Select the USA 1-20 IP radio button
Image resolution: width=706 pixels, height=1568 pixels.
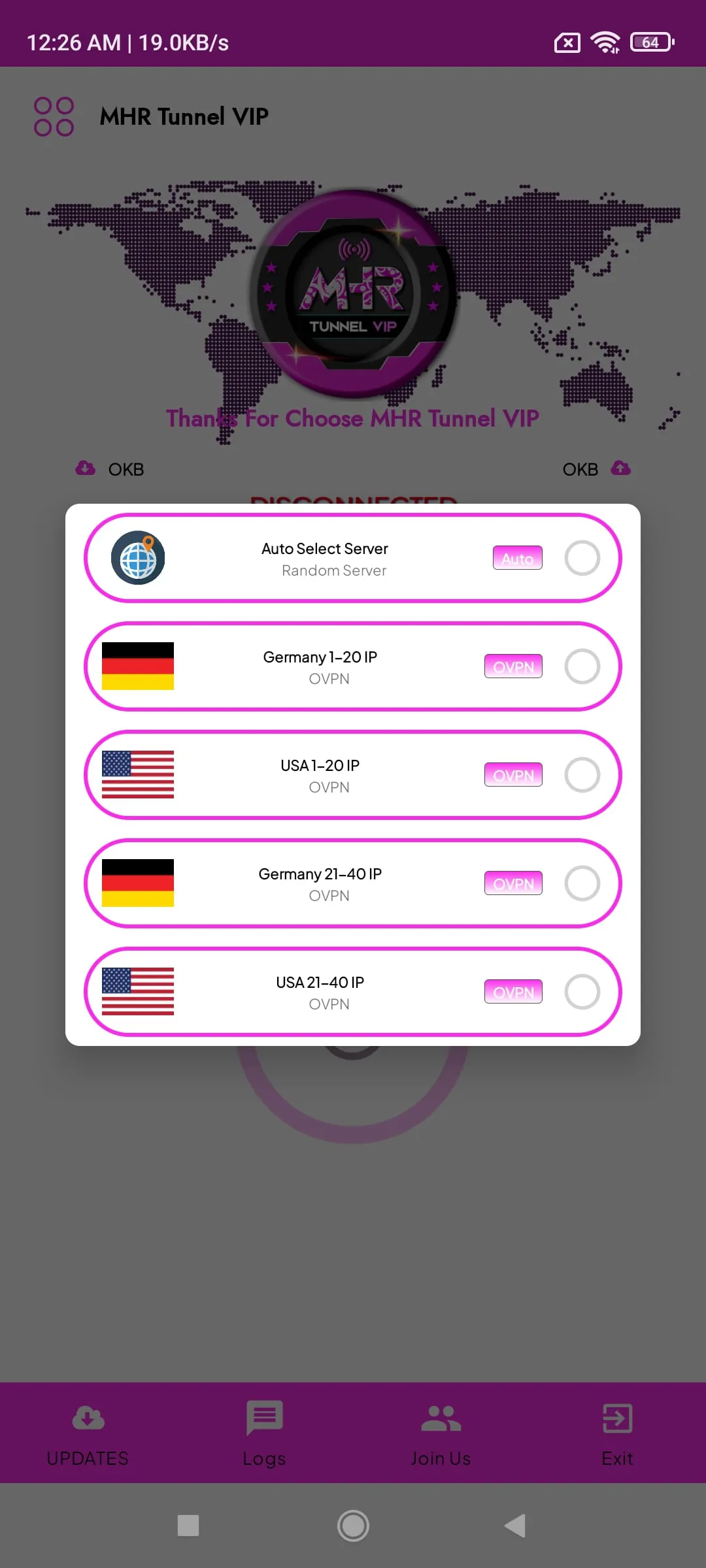(x=582, y=775)
